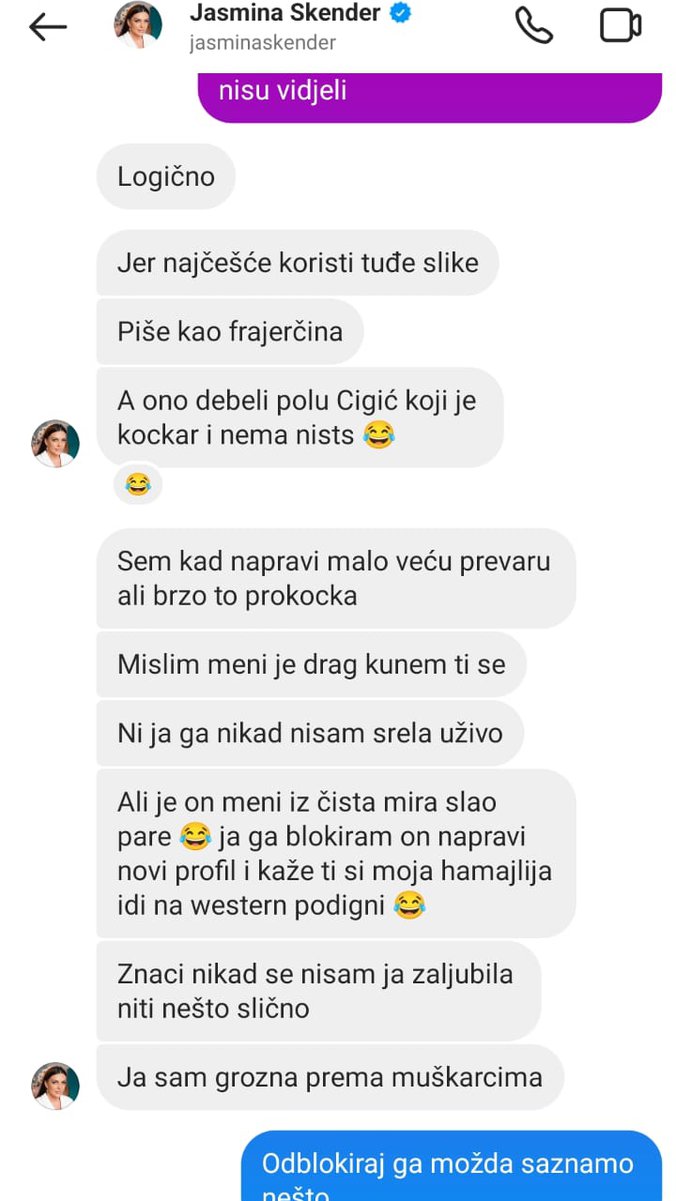Screen dimensions: 676x1201
Task: Open Jasmina Skender's profile from the header name
Action: tap(285, 14)
